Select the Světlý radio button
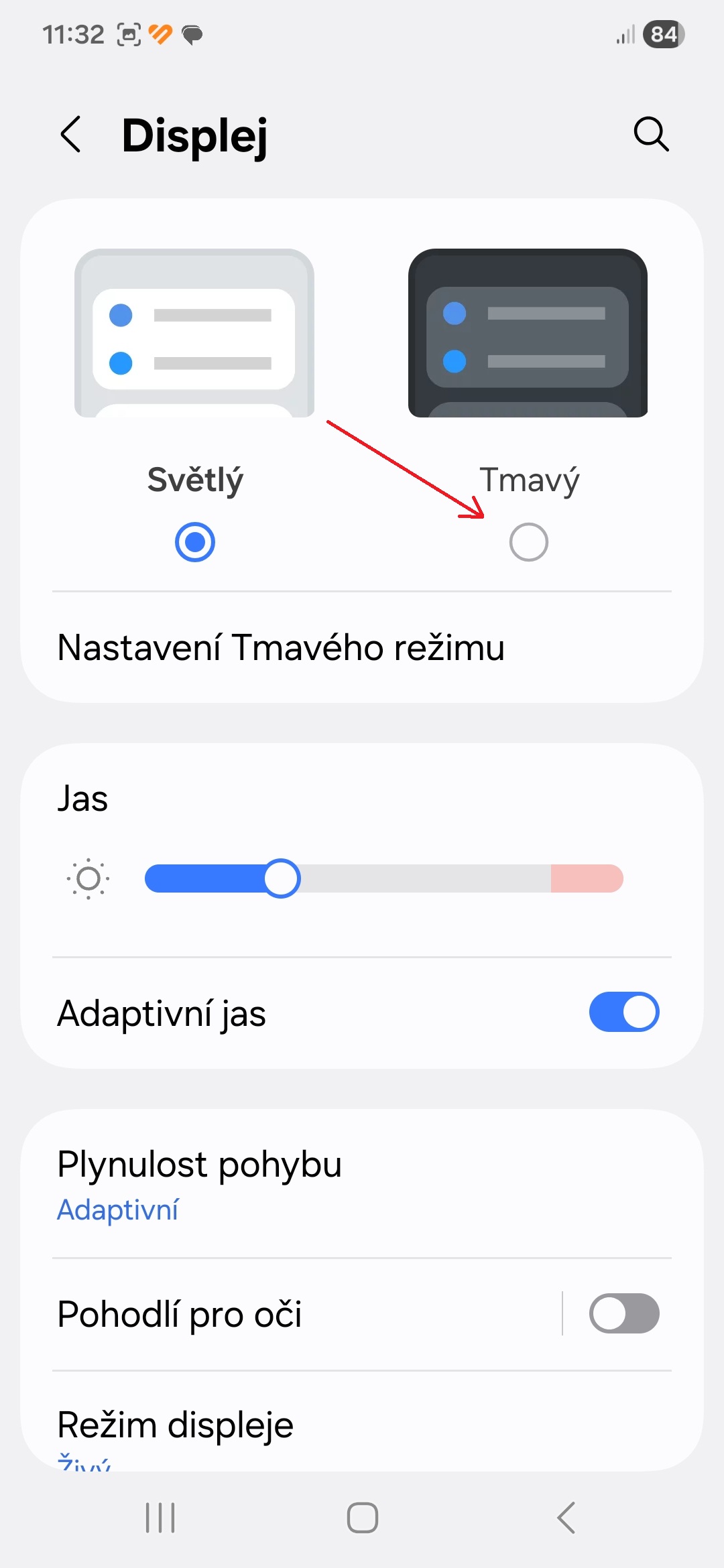724x1568 pixels. (x=195, y=542)
